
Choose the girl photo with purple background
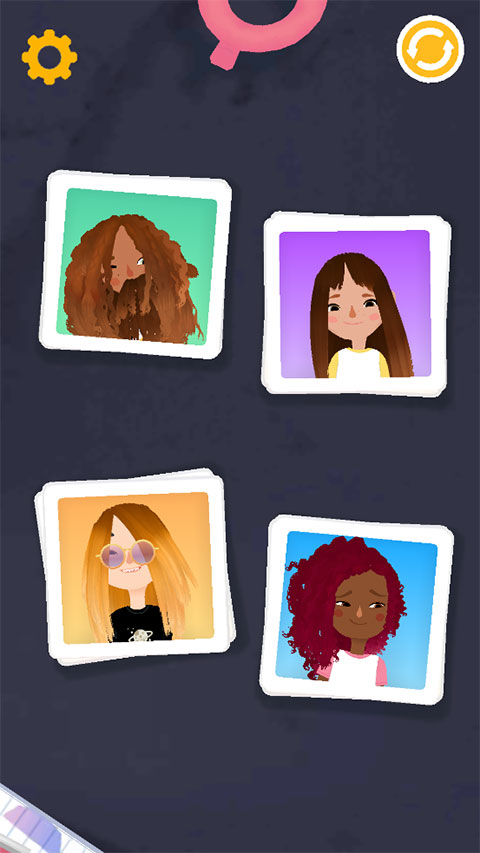356,304
